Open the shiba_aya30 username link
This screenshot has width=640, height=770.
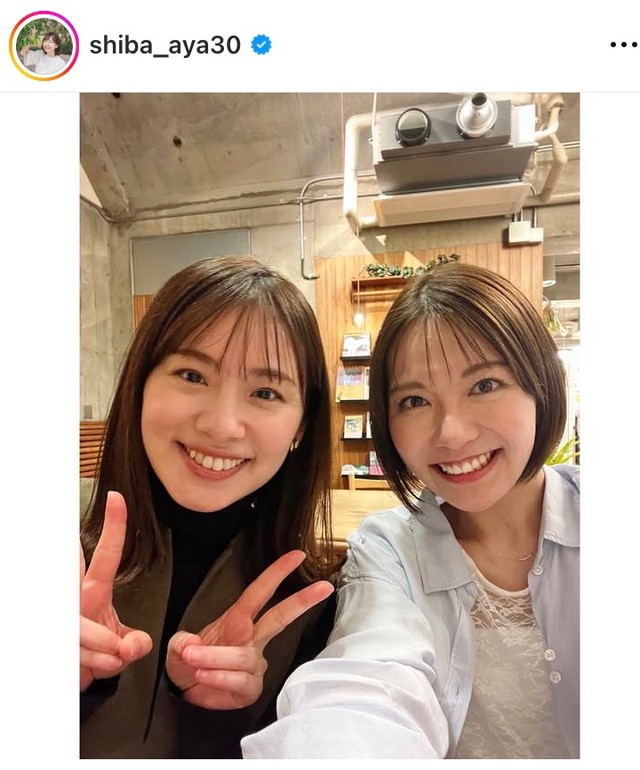pyautogui.click(x=165, y=45)
